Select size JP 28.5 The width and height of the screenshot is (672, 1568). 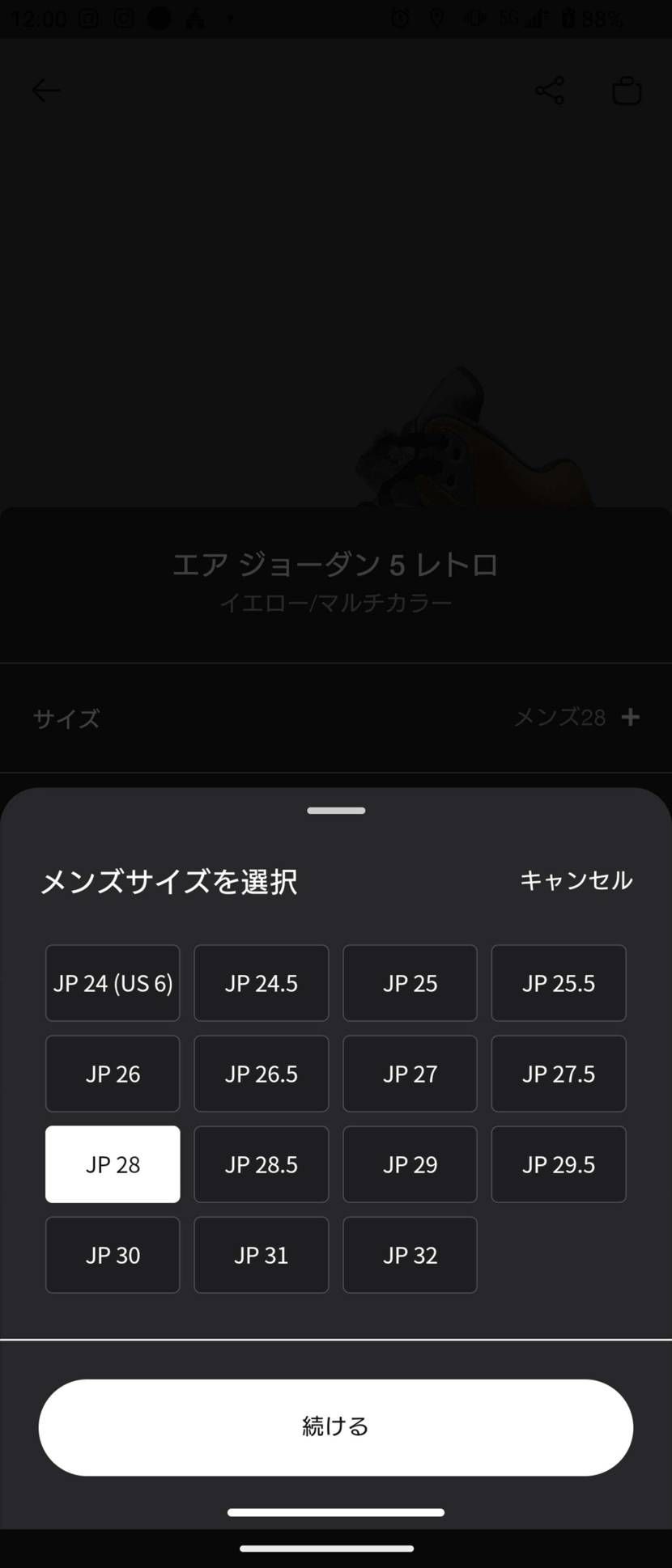click(x=261, y=1164)
